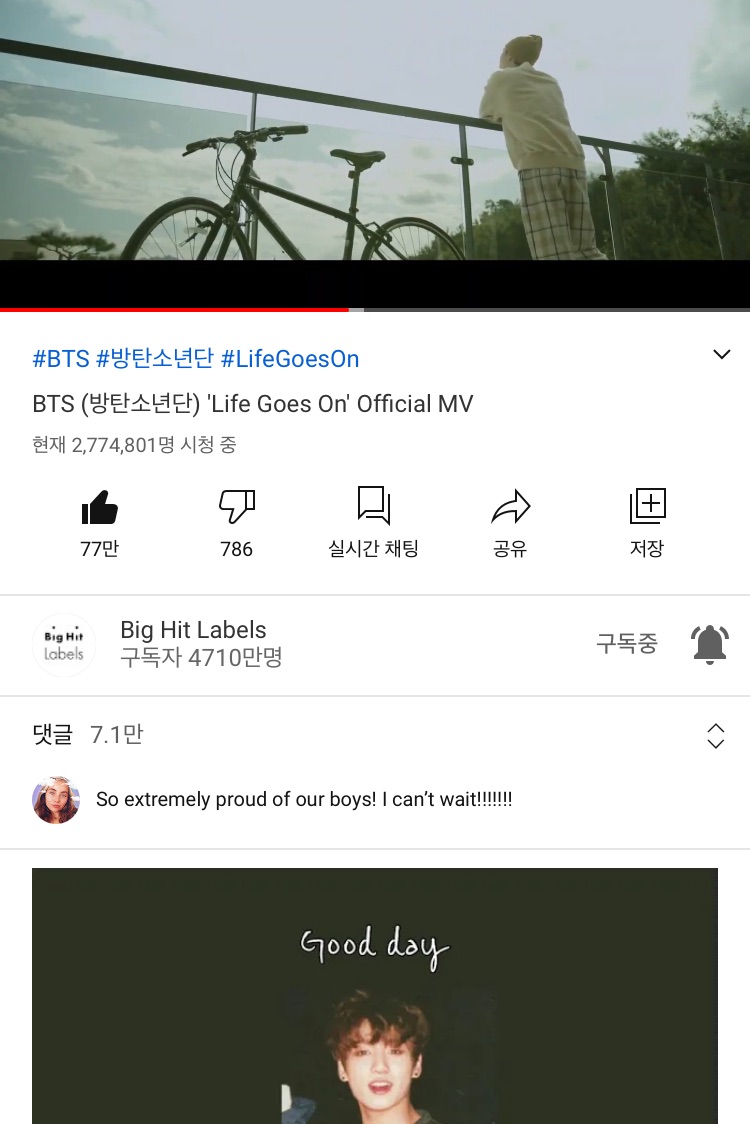Image resolution: width=750 pixels, height=1124 pixels.
Task: Open the Good day video thumbnail
Action: click(x=375, y=995)
